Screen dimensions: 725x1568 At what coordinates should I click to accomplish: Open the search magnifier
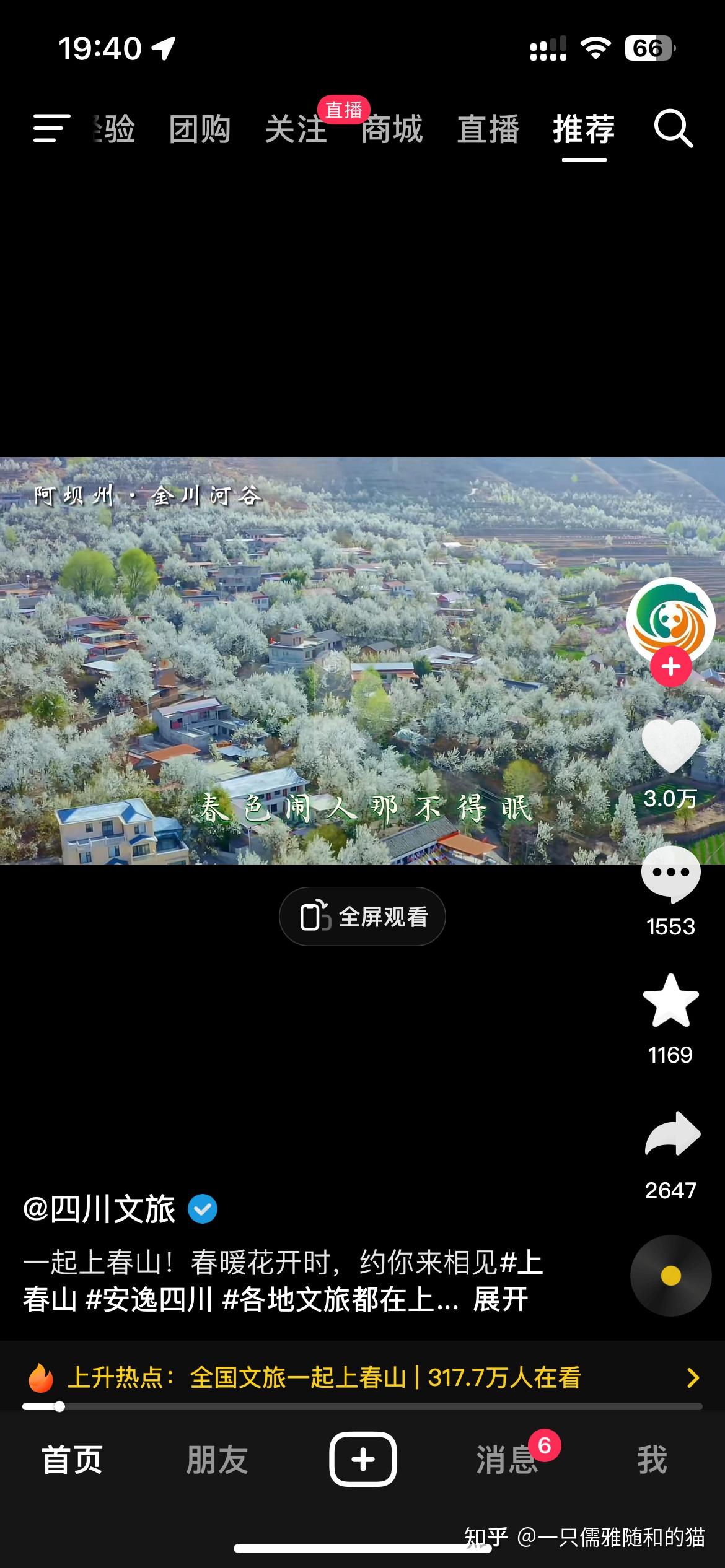point(674,129)
